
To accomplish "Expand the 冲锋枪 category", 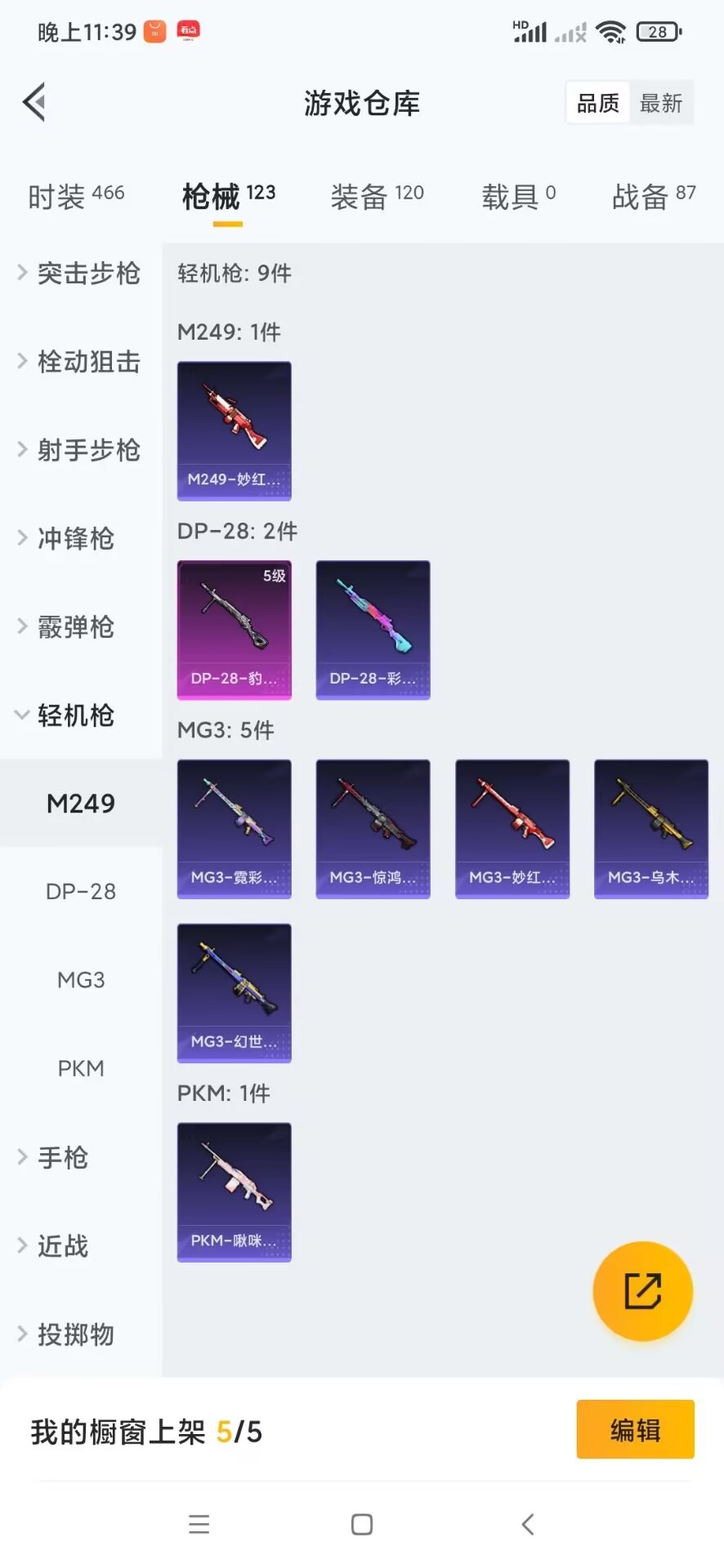I will (67, 538).
